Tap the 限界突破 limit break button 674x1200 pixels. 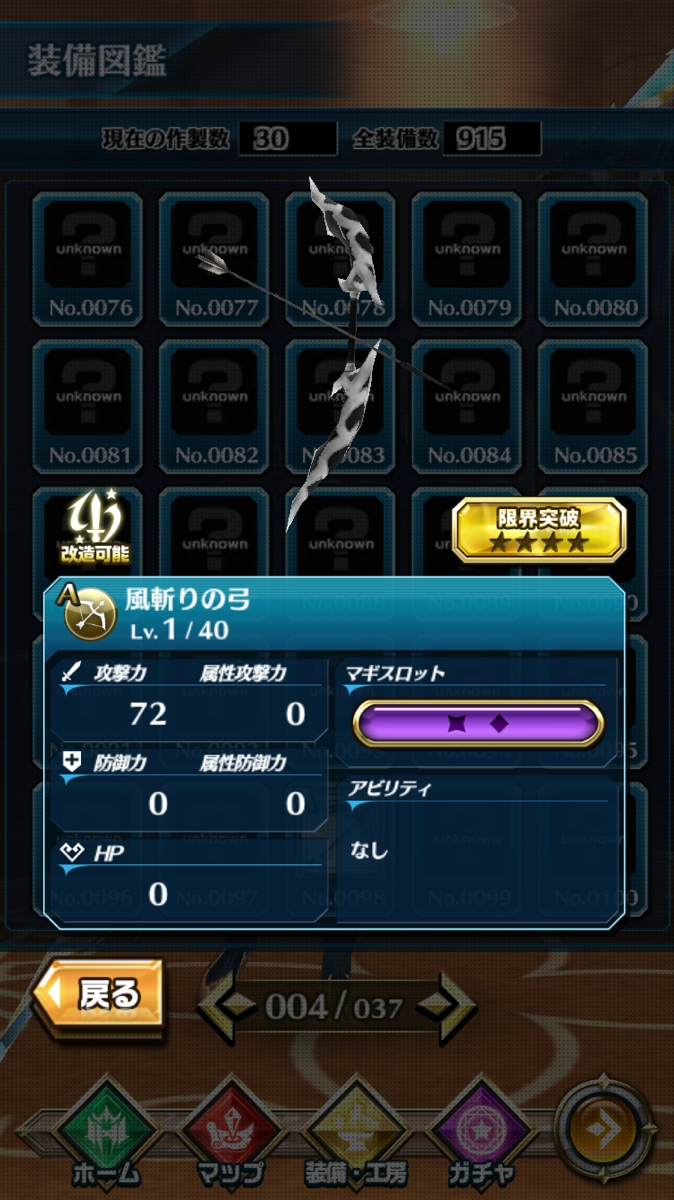coord(539,531)
